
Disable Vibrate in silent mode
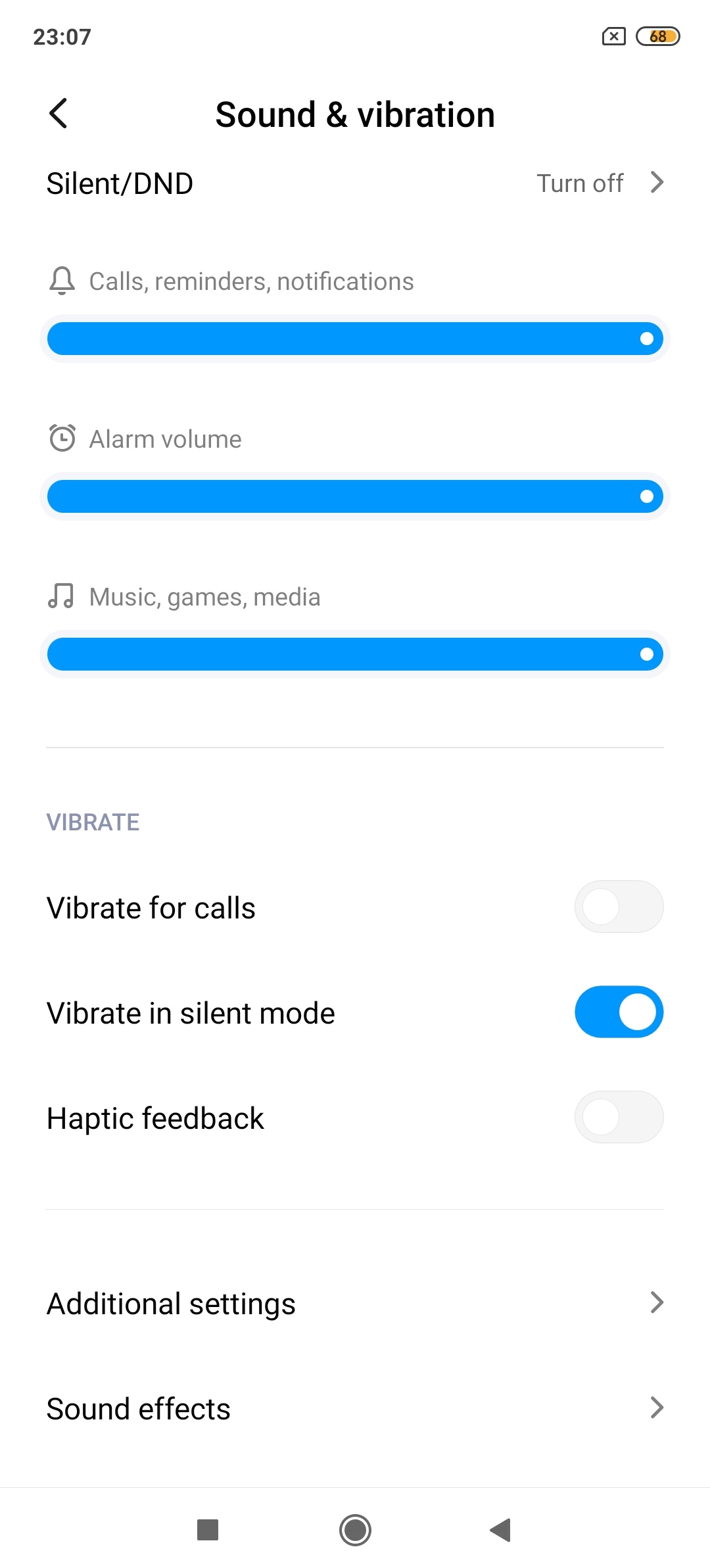coord(619,1012)
